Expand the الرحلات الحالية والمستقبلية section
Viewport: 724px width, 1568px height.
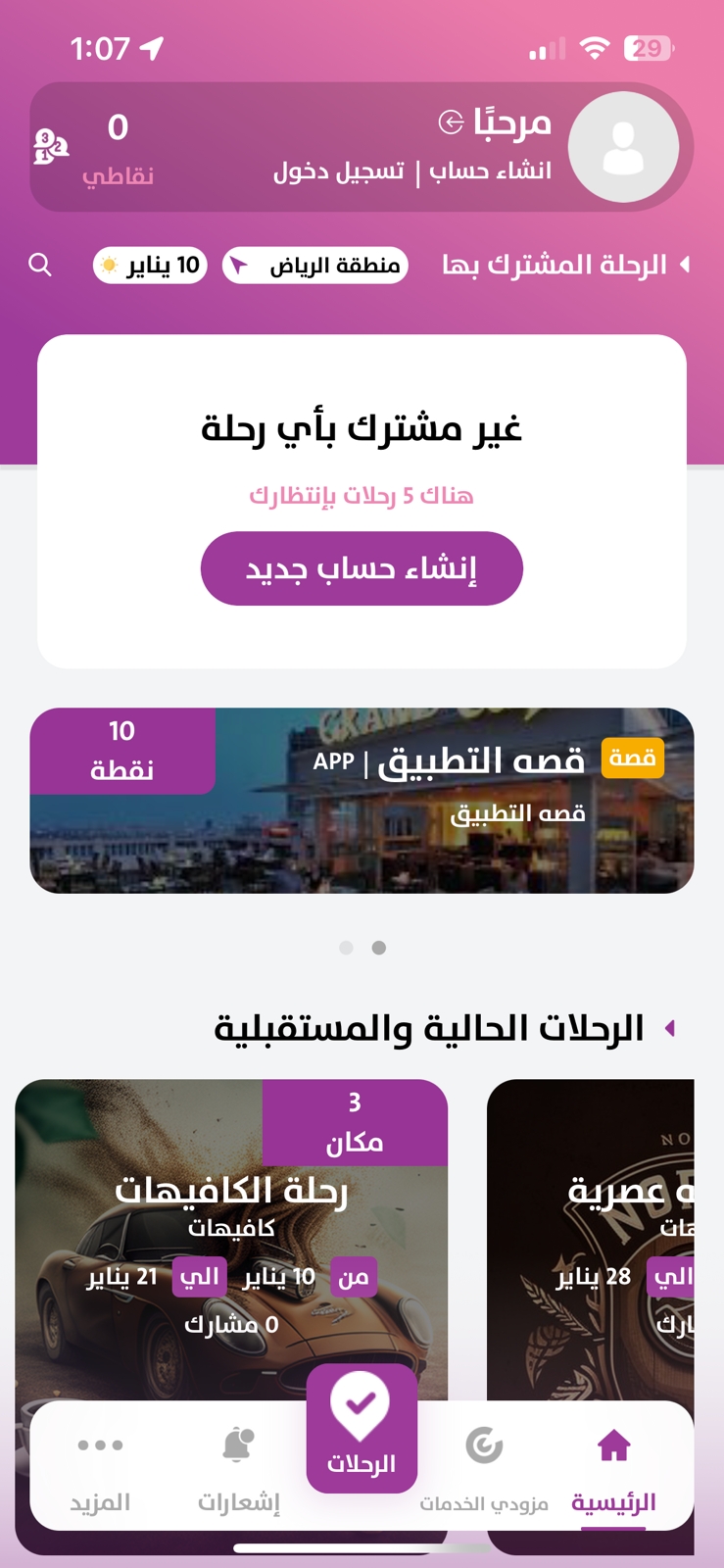pyautogui.click(x=671, y=1026)
